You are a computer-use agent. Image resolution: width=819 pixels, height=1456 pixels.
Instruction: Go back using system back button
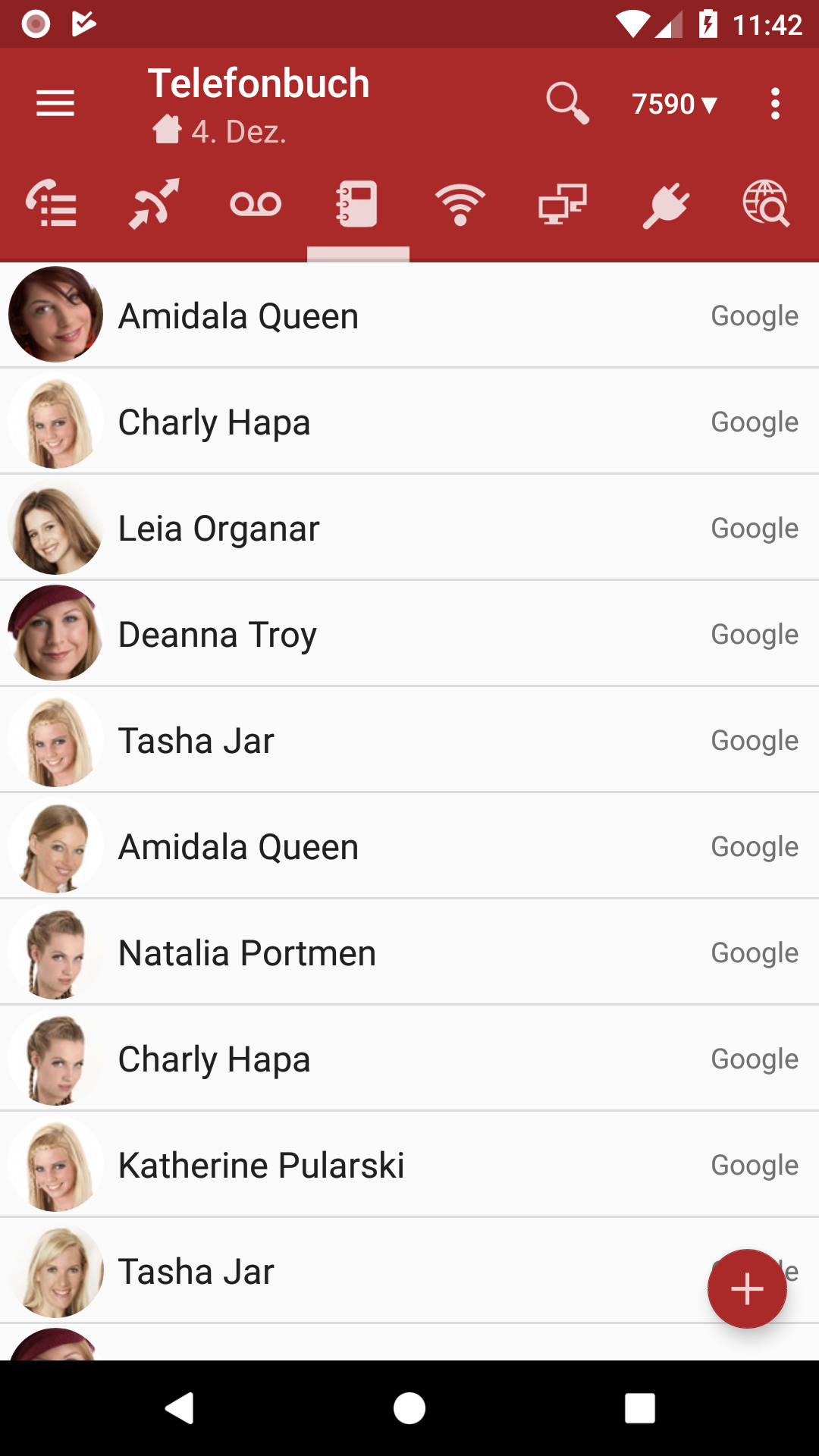point(180,1408)
